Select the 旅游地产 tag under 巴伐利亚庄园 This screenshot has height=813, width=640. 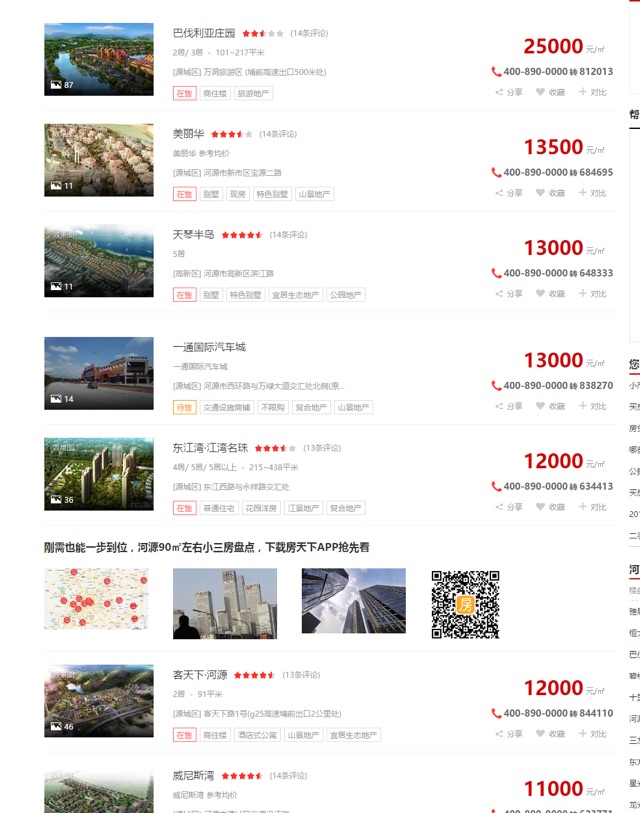(253, 93)
